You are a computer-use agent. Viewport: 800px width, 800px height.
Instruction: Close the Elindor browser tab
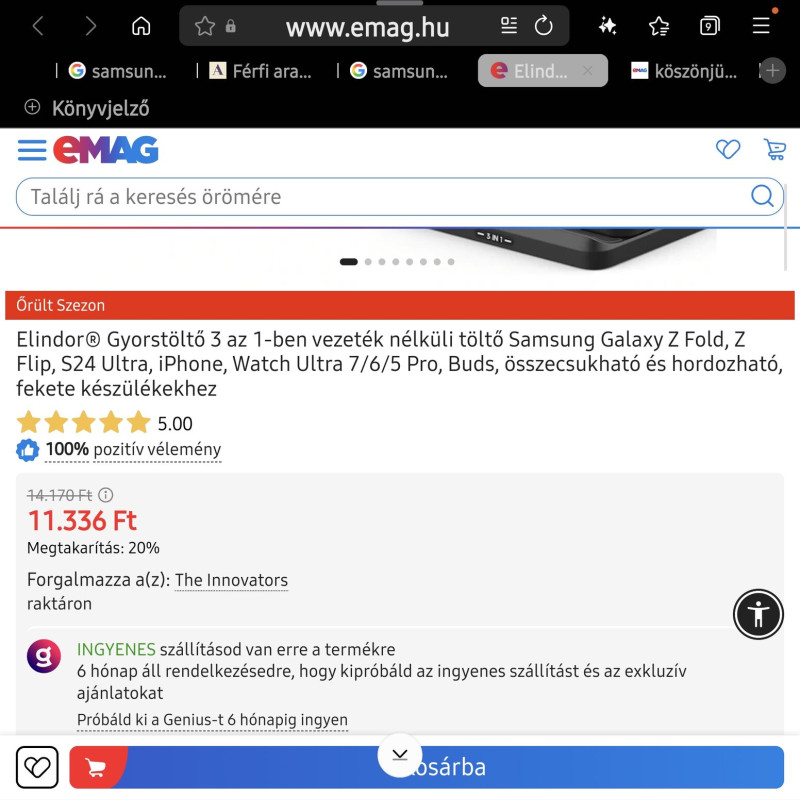pos(588,71)
